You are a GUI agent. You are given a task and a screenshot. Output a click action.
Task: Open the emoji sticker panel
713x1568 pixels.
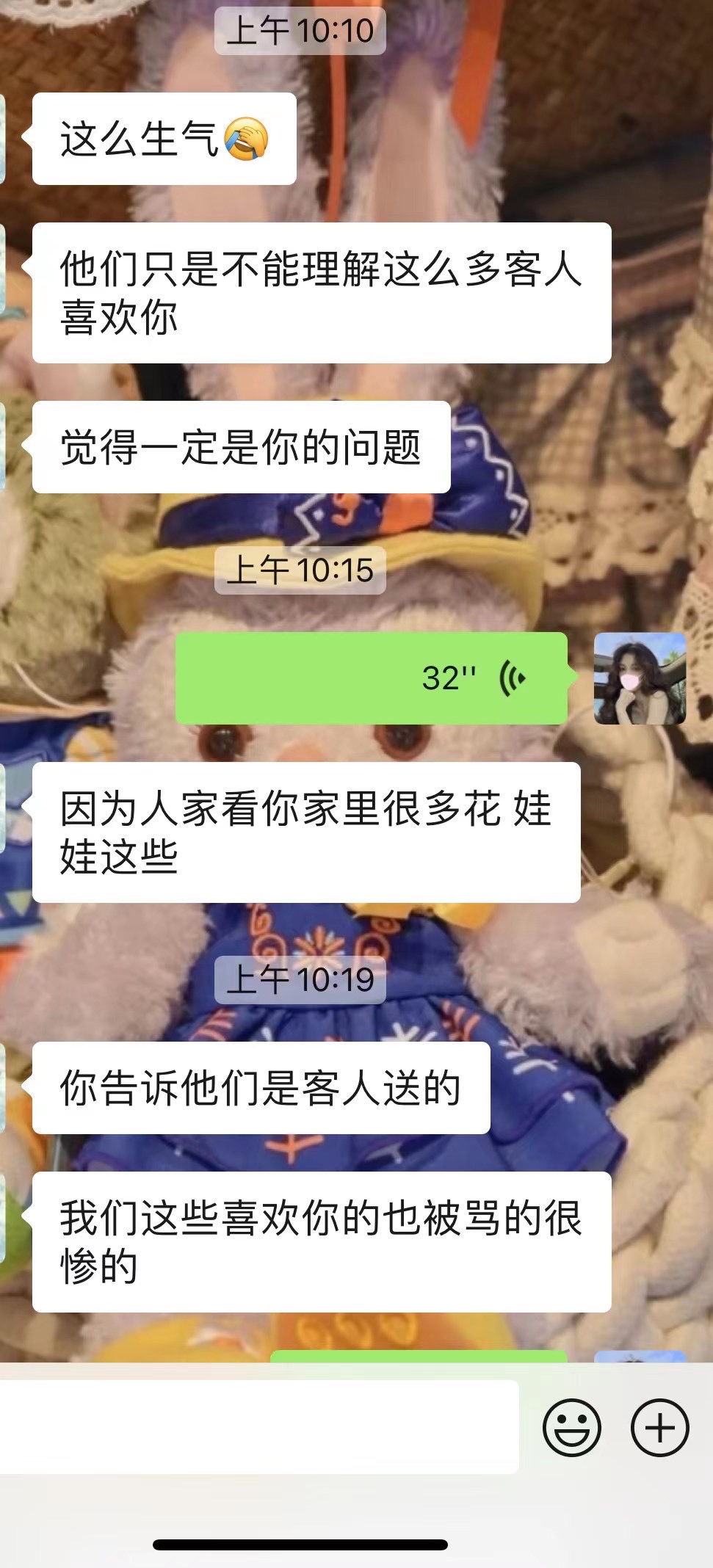click(571, 1428)
